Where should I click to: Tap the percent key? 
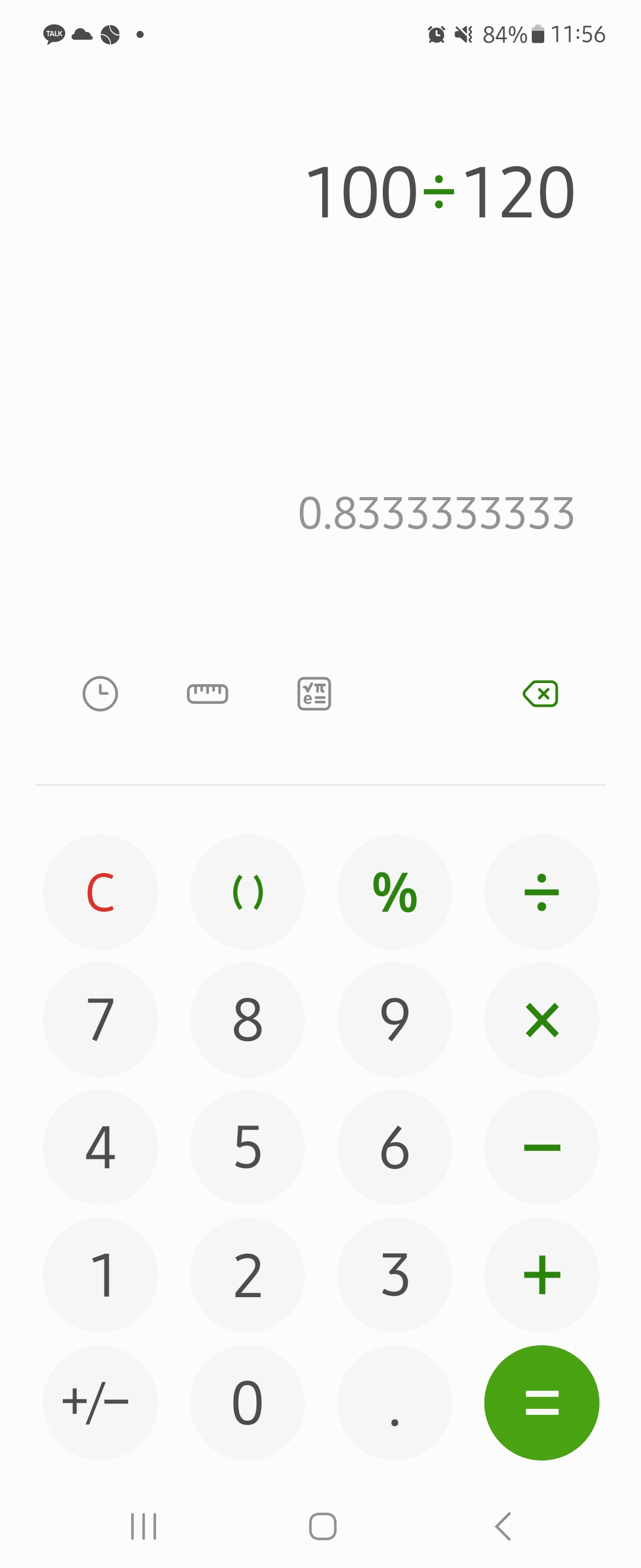(395, 892)
